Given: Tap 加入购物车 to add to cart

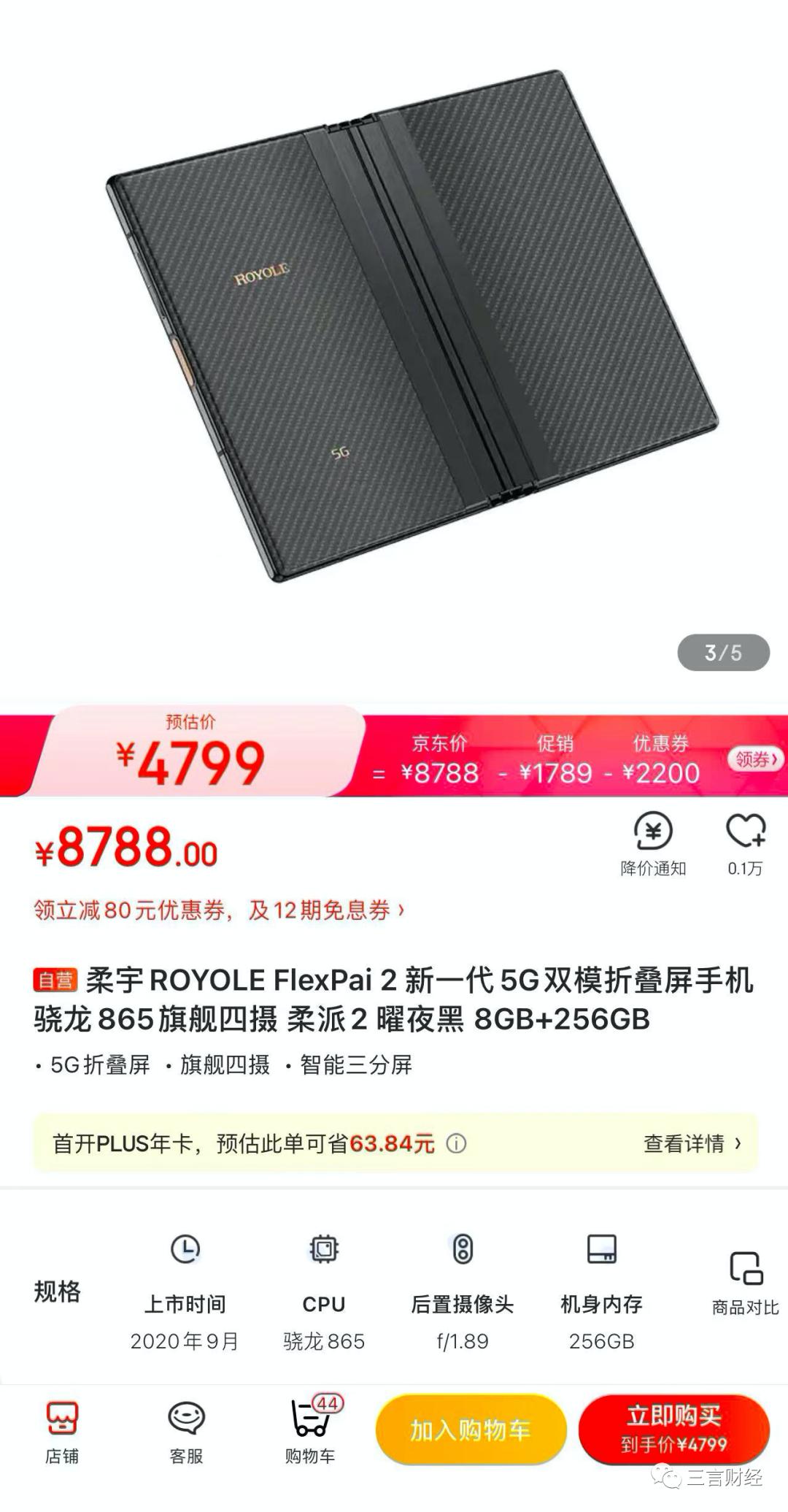Looking at the screenshot, I should [x=471, y=1430].
